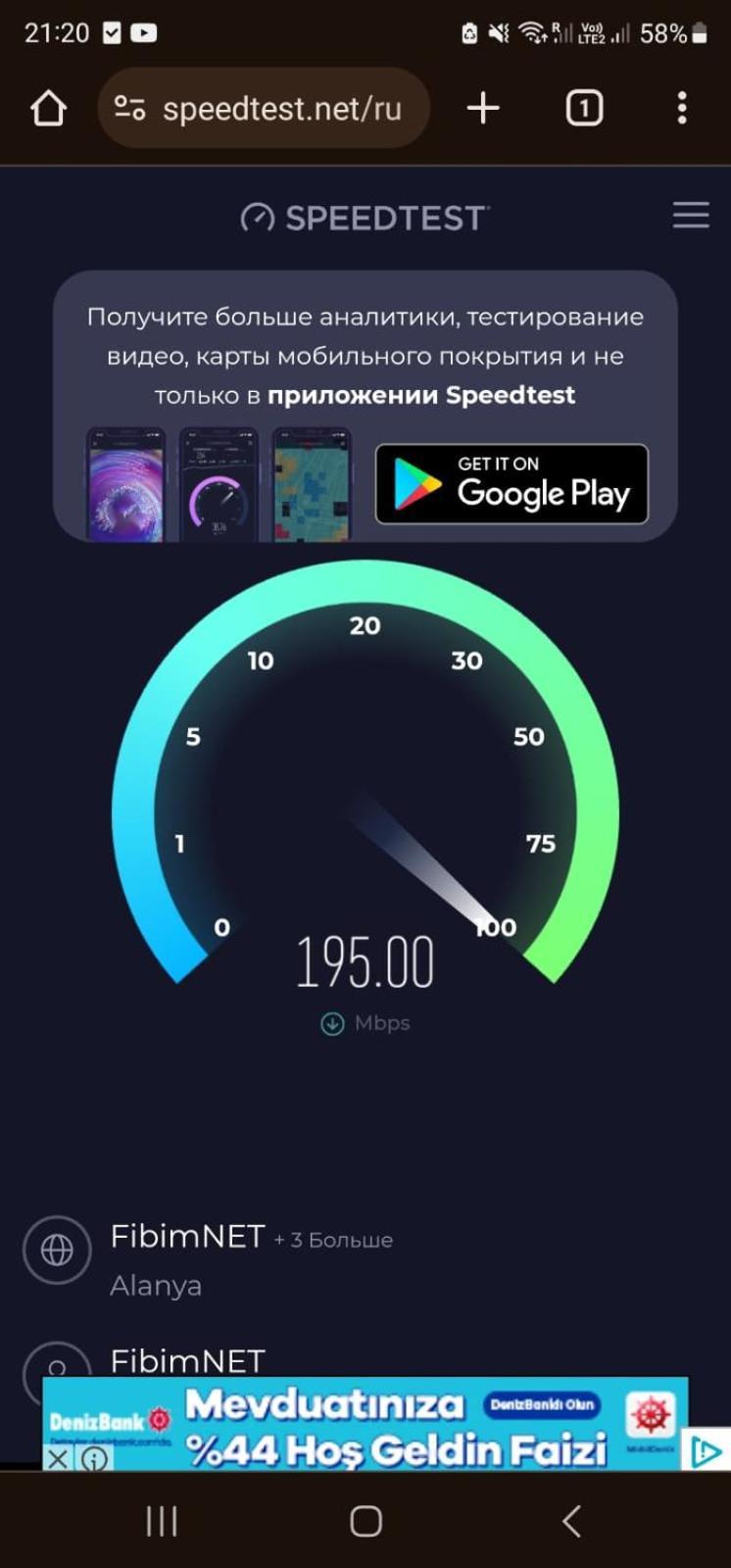Expand the +3 Больше connections link
This screenshot has height=1568, width=731.
(x=333, y=1240)
